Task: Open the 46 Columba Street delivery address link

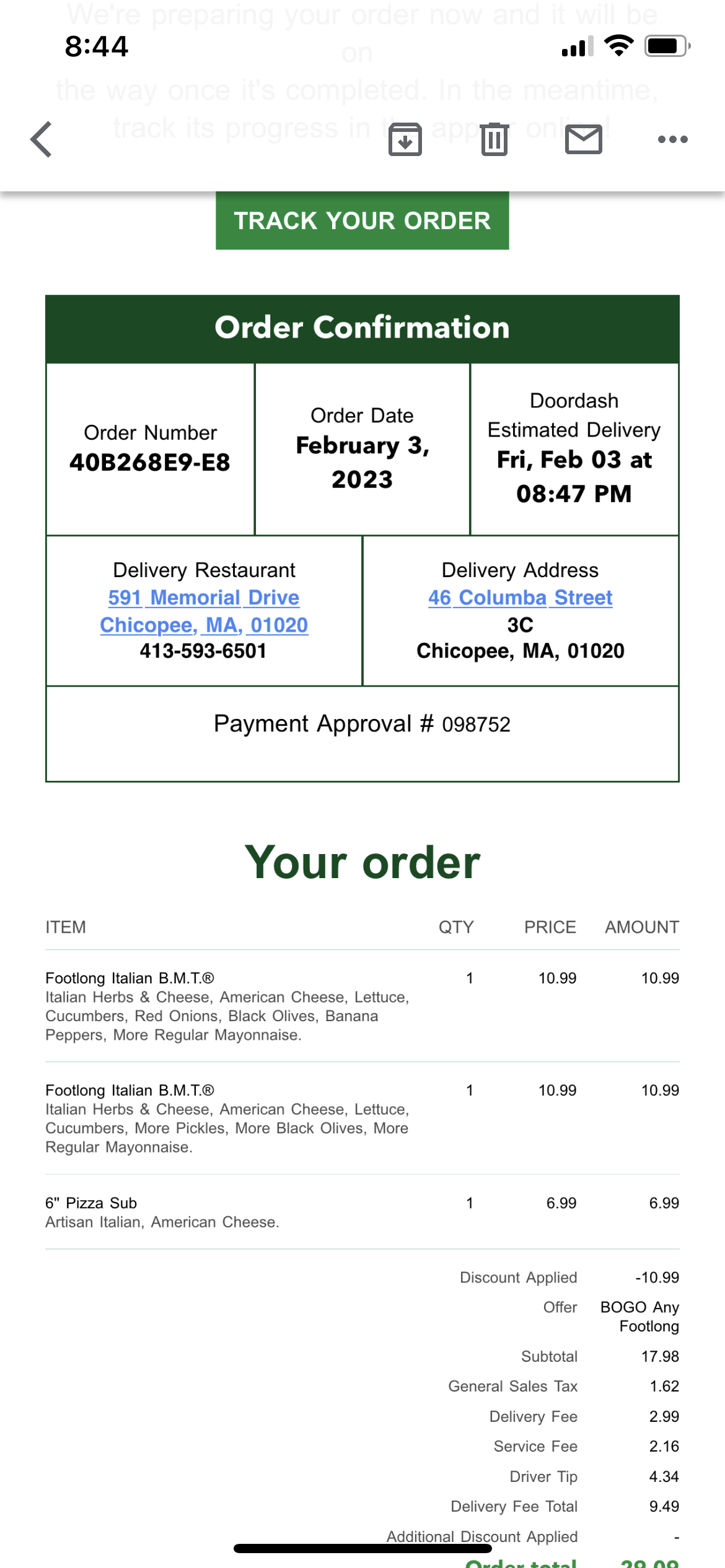Action: click(x=520, y=598)
